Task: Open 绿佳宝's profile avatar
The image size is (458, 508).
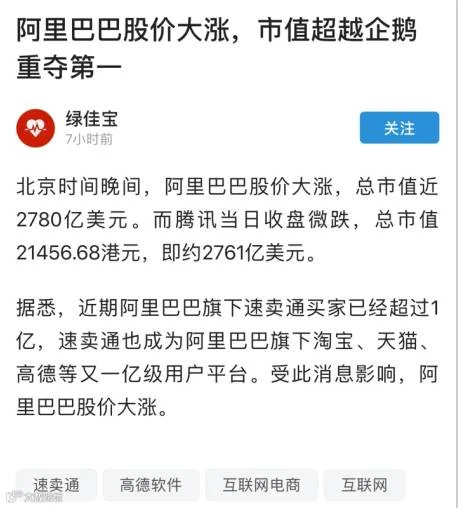Action: point(36,128)
